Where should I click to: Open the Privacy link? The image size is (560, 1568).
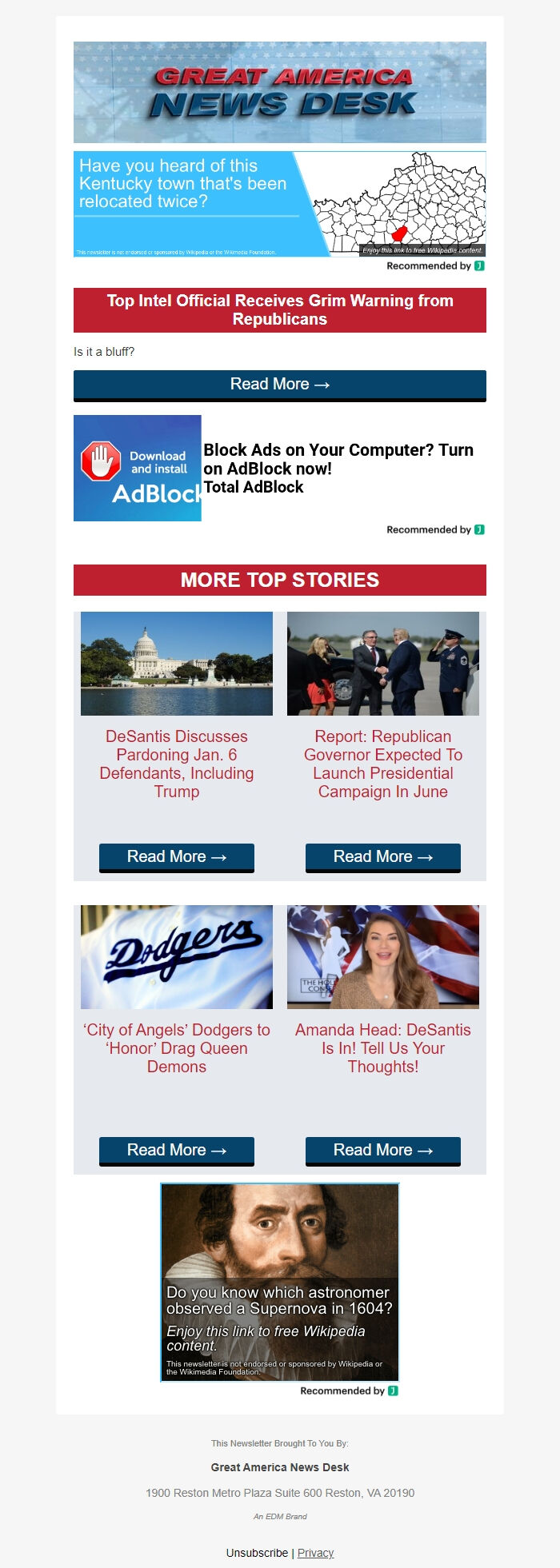pyautogui.click(x=315, y=1553)
